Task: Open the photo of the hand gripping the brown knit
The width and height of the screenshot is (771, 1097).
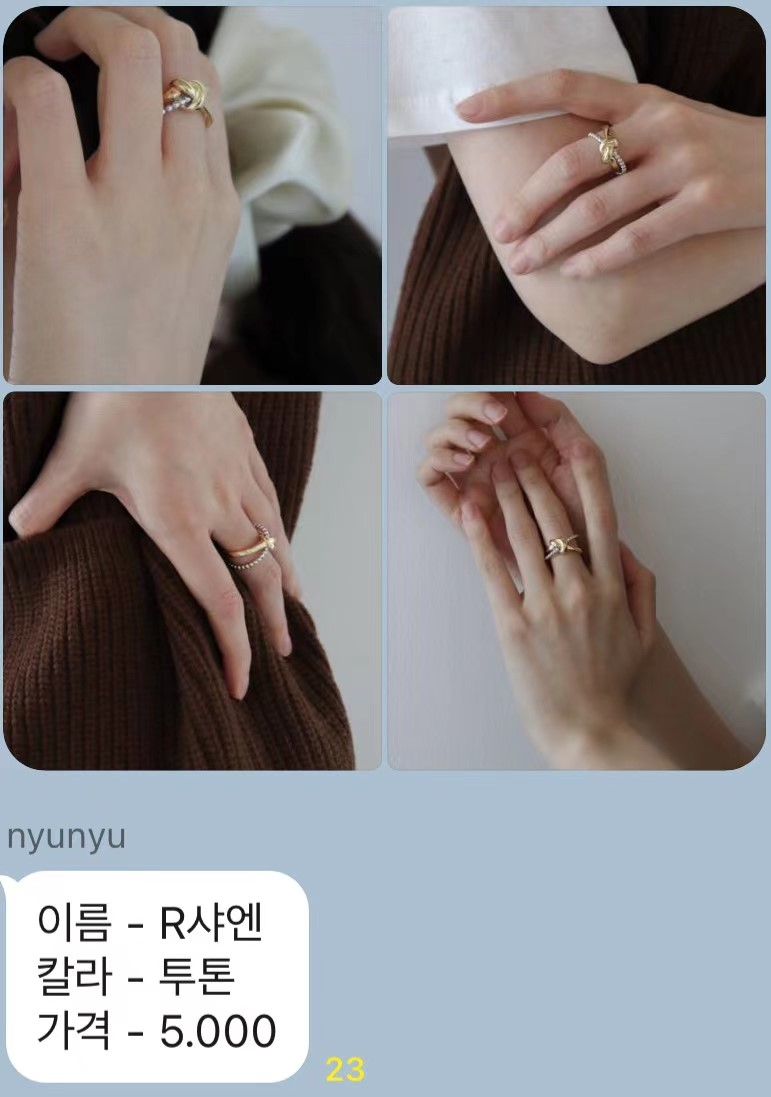Action: [192, 580]
